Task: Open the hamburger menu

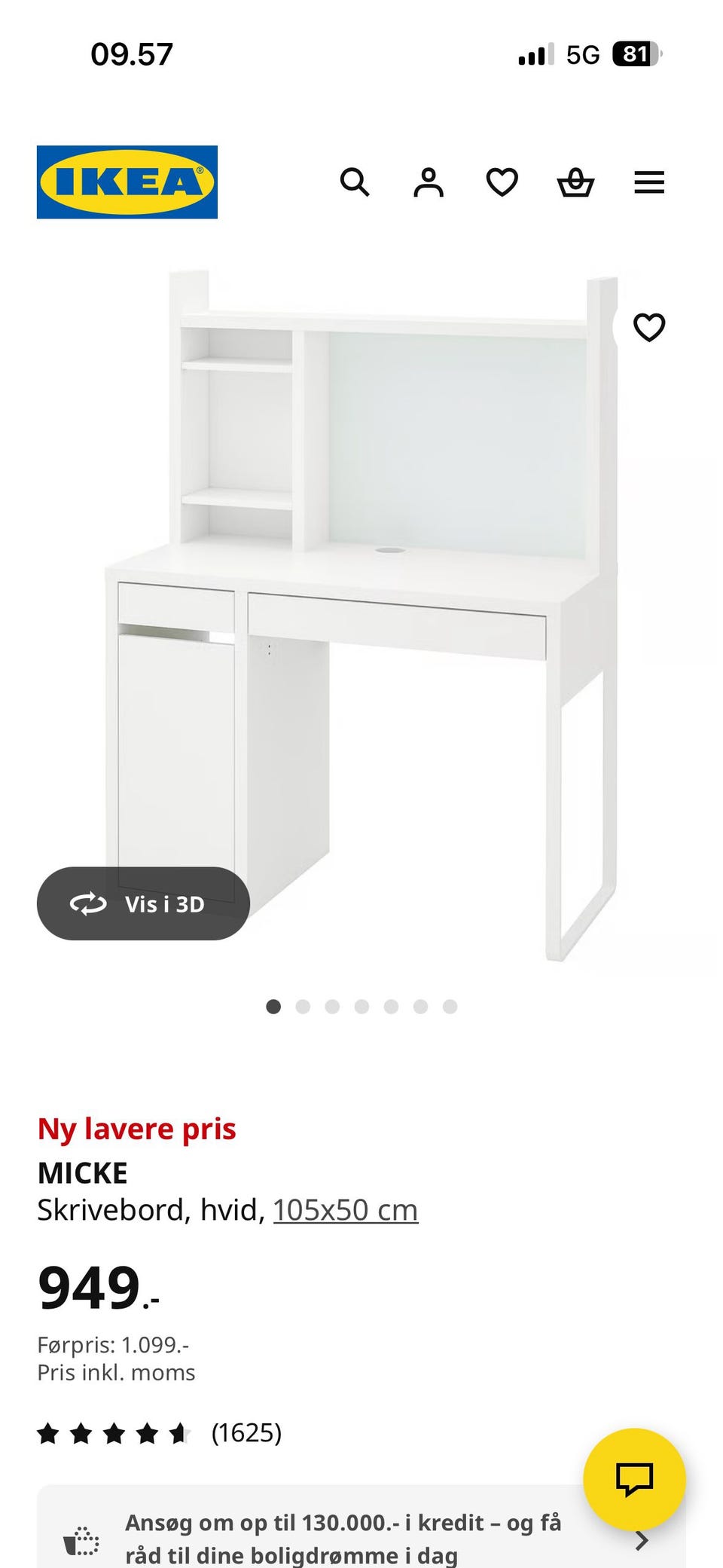Action: (649, 182)
